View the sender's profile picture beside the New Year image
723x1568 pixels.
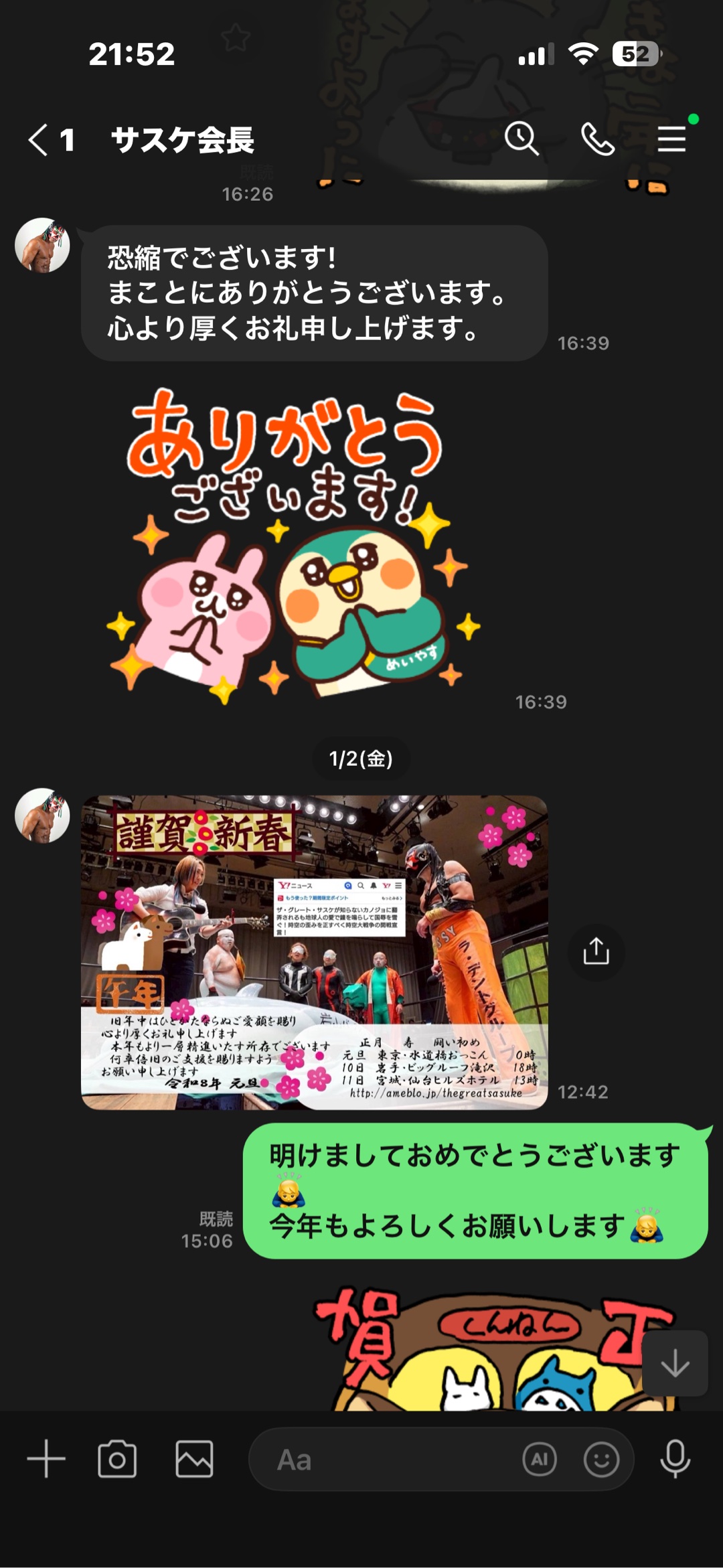tap(42, 815)
